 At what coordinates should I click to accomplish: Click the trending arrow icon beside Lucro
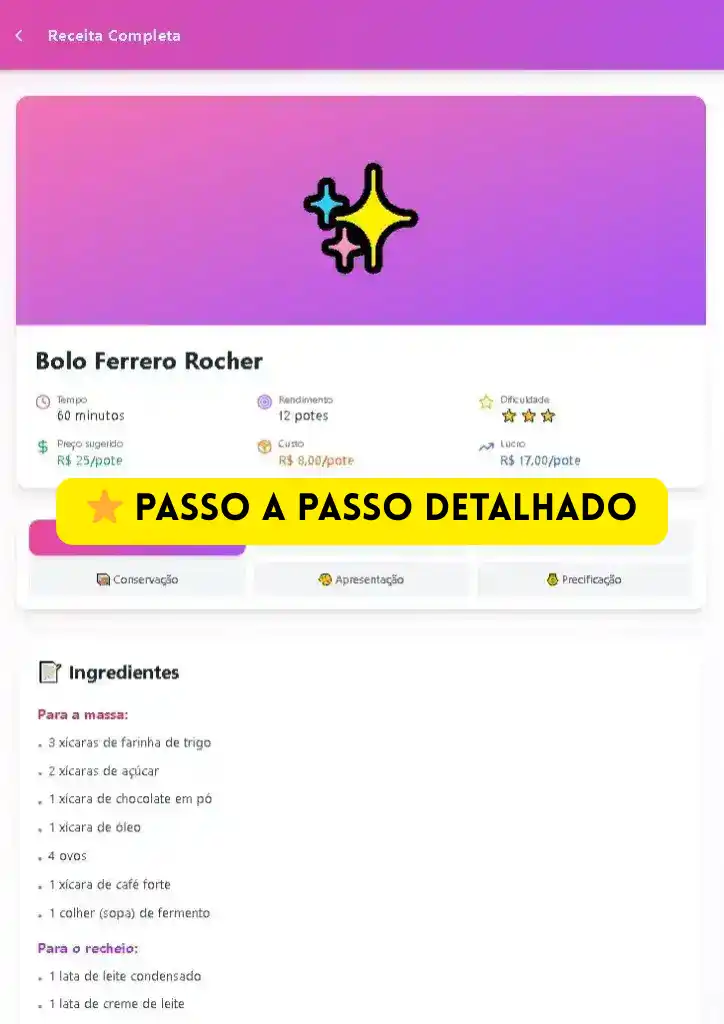point(487,446)
